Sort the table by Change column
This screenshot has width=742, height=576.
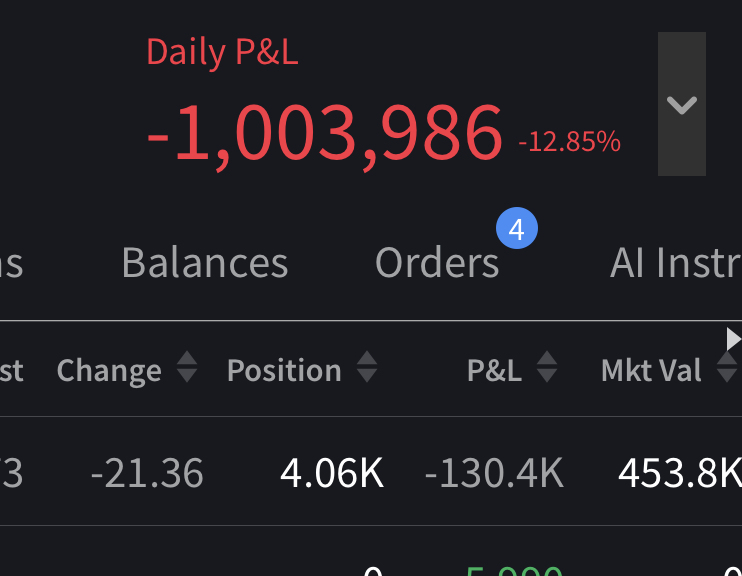tap(127, 370)
